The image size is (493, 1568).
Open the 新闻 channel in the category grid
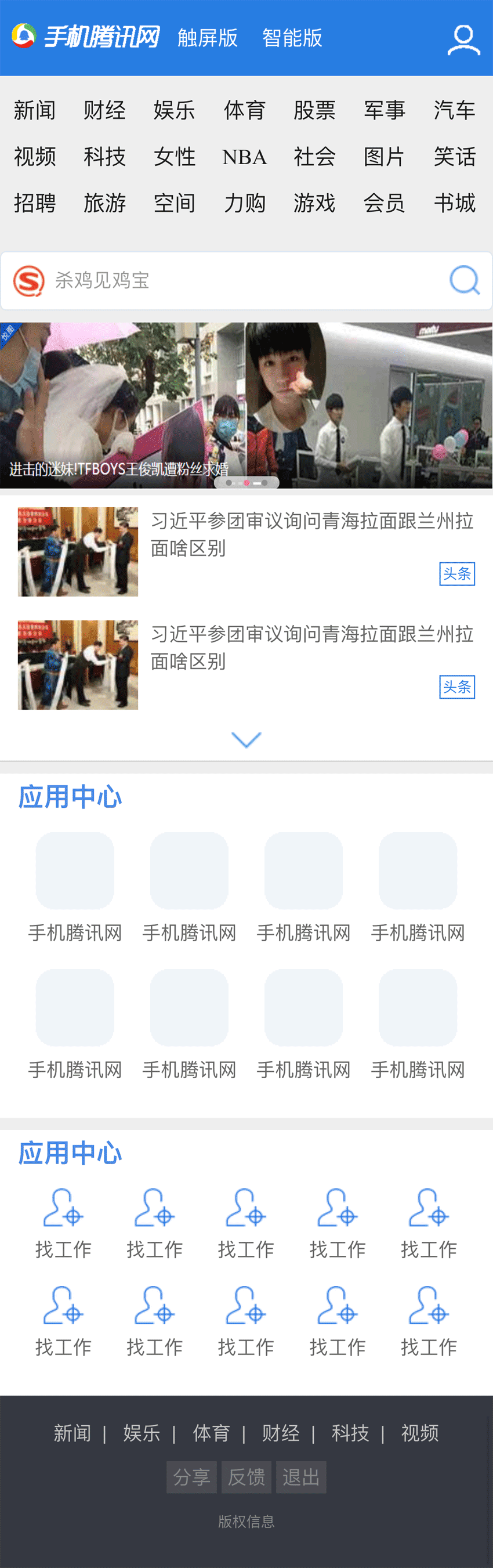35,110
